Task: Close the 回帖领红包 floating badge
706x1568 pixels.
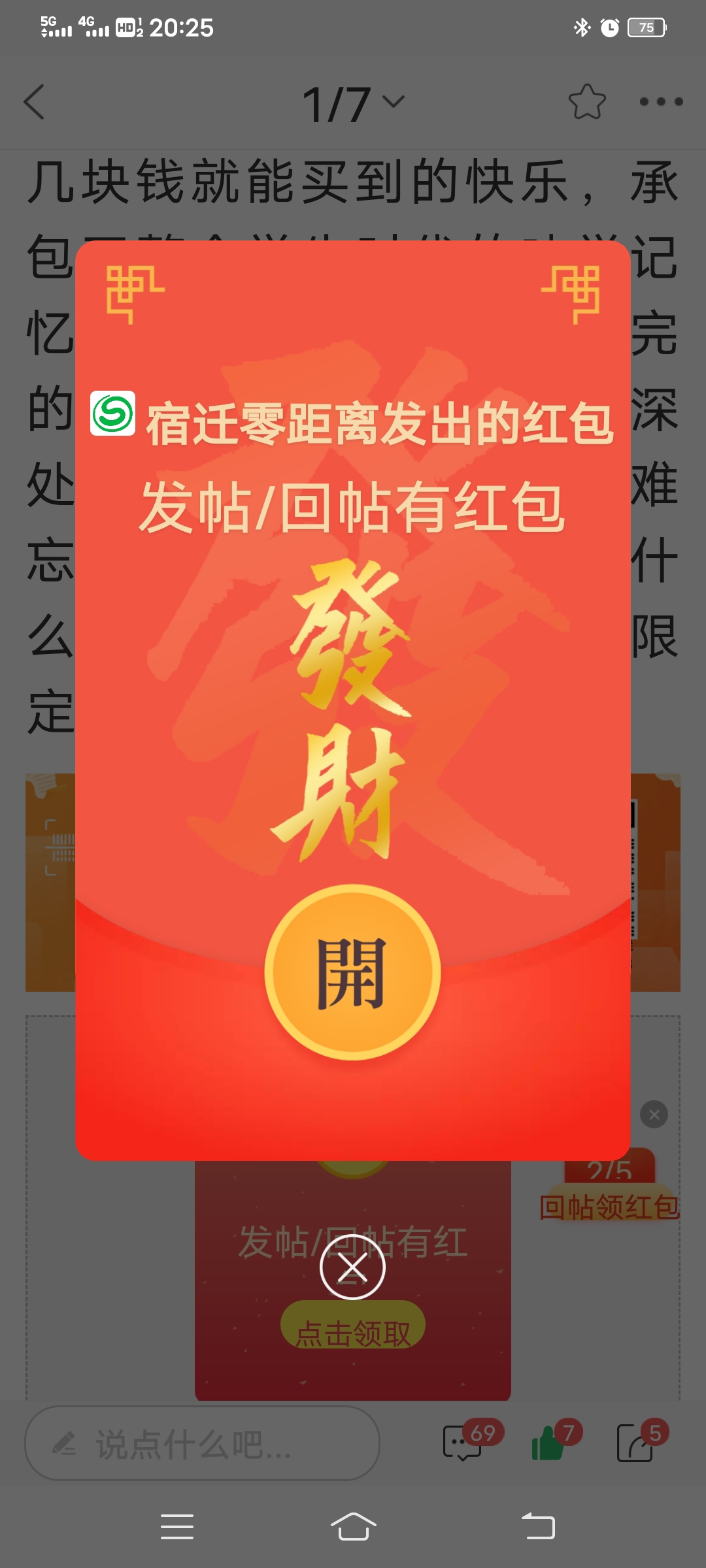Action: click(654, 1115)
